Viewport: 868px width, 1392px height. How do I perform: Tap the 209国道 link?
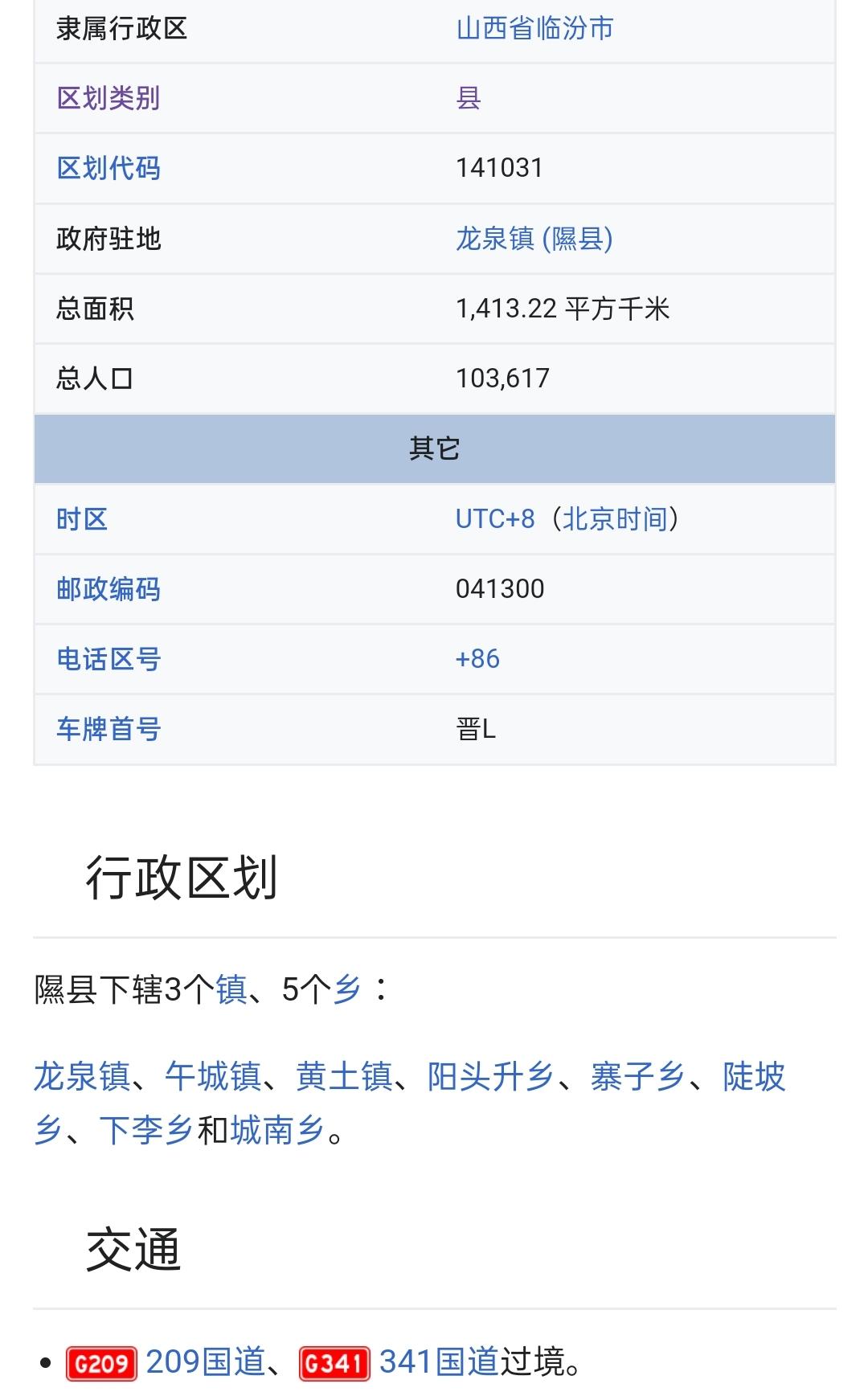tap(205, 1361)
